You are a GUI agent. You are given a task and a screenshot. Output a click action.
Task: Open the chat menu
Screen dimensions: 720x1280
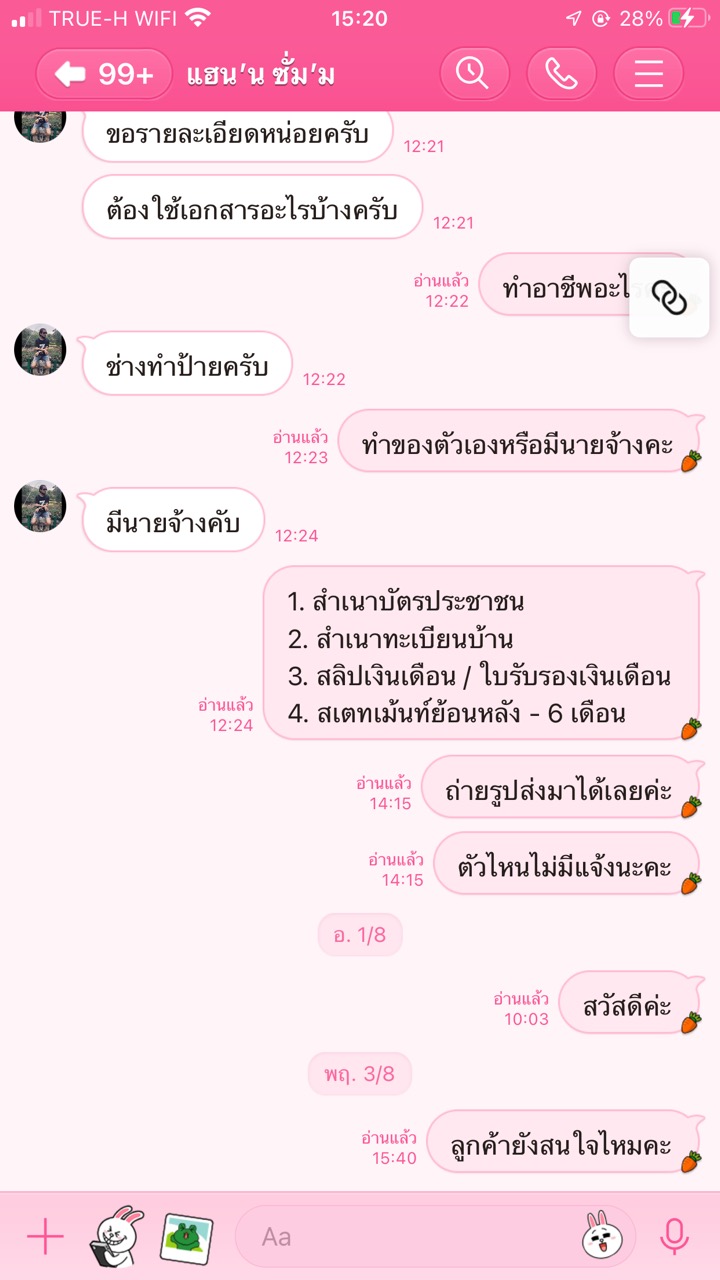(x=648, y=74)
